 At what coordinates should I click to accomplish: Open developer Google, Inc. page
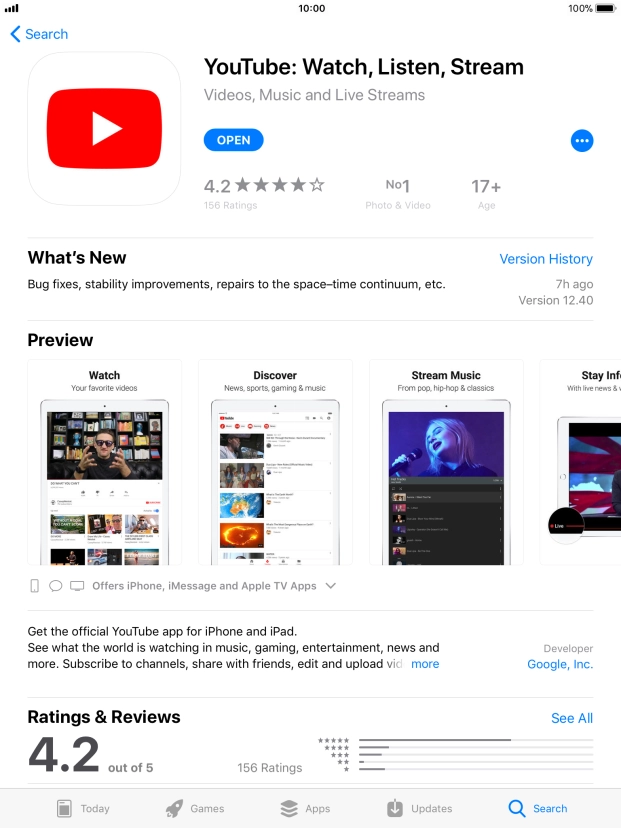point(560,664)
